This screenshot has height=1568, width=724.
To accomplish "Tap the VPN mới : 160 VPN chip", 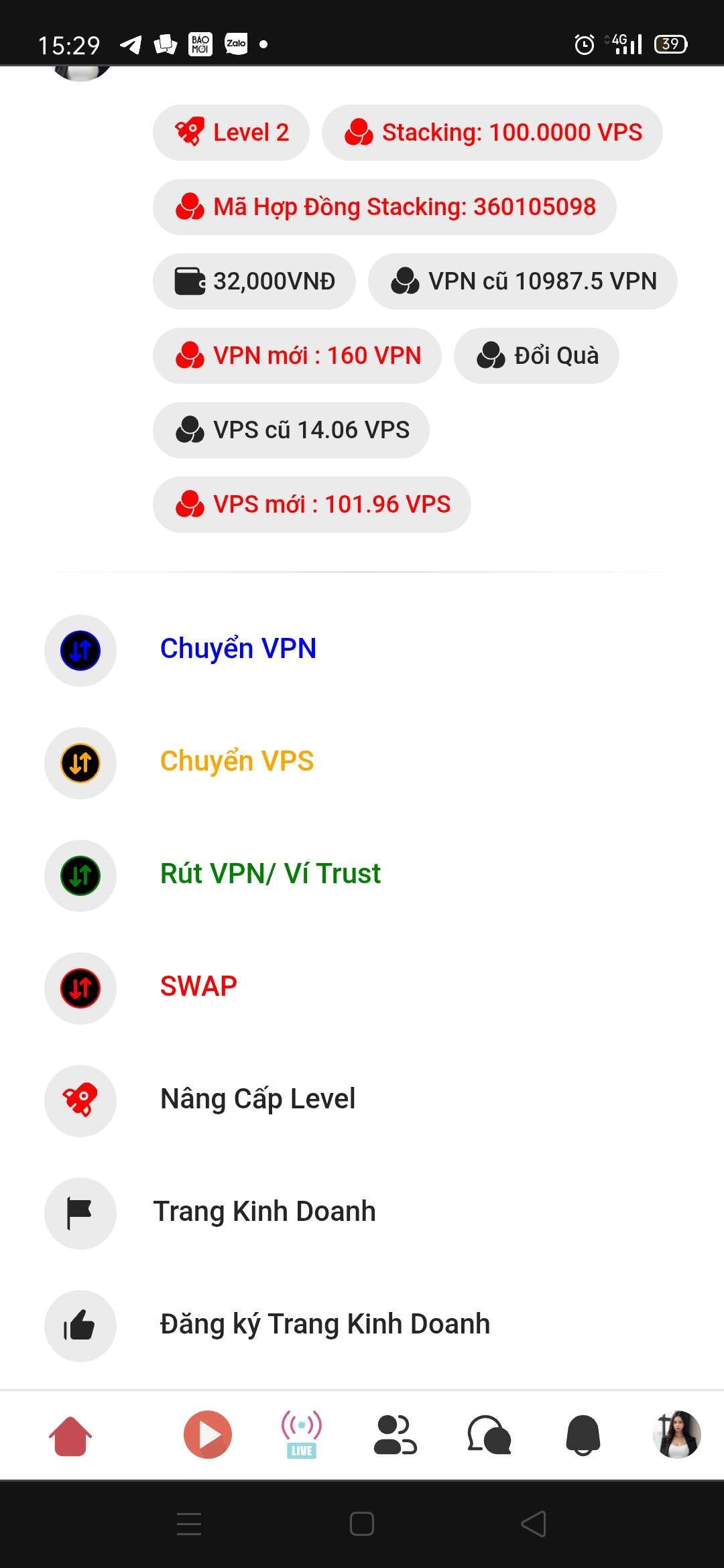I will [297, 356].
